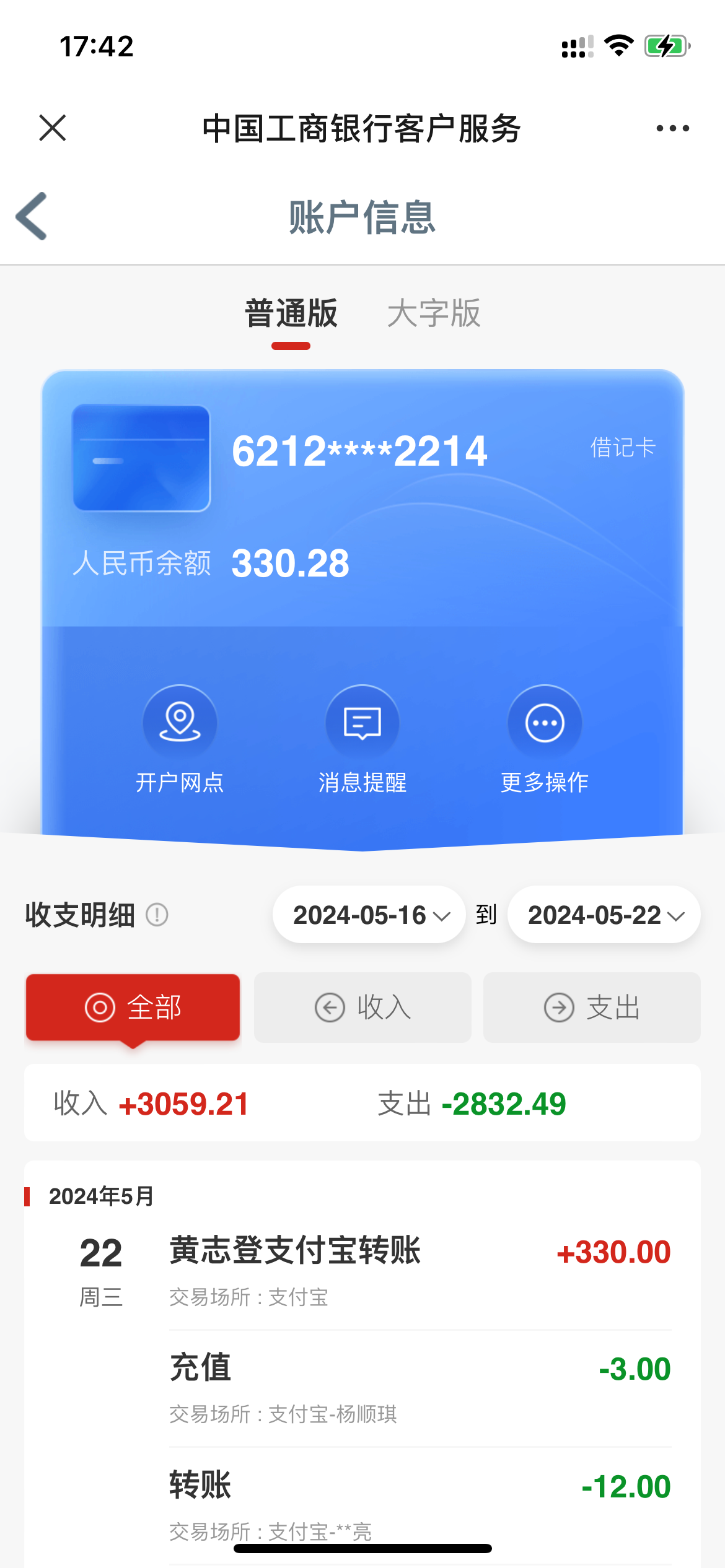Screen dimensions: 725x1568
Task: Select the 收入 income filter
Action: coord(362,1008)
